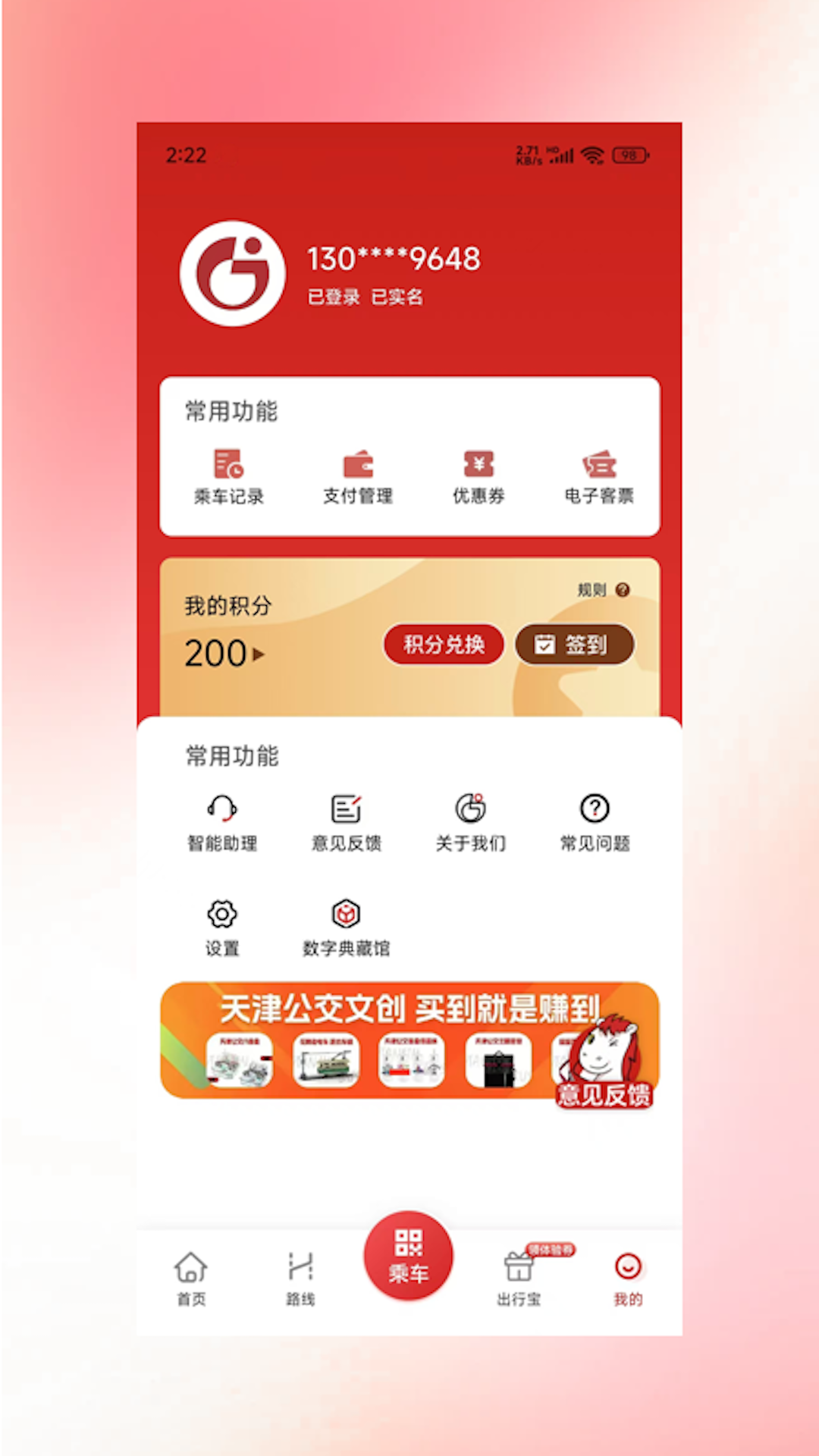This screenshot has height=1456, width=819.
Task: Tap 签到 to check in
Action: tap(575, 645)
